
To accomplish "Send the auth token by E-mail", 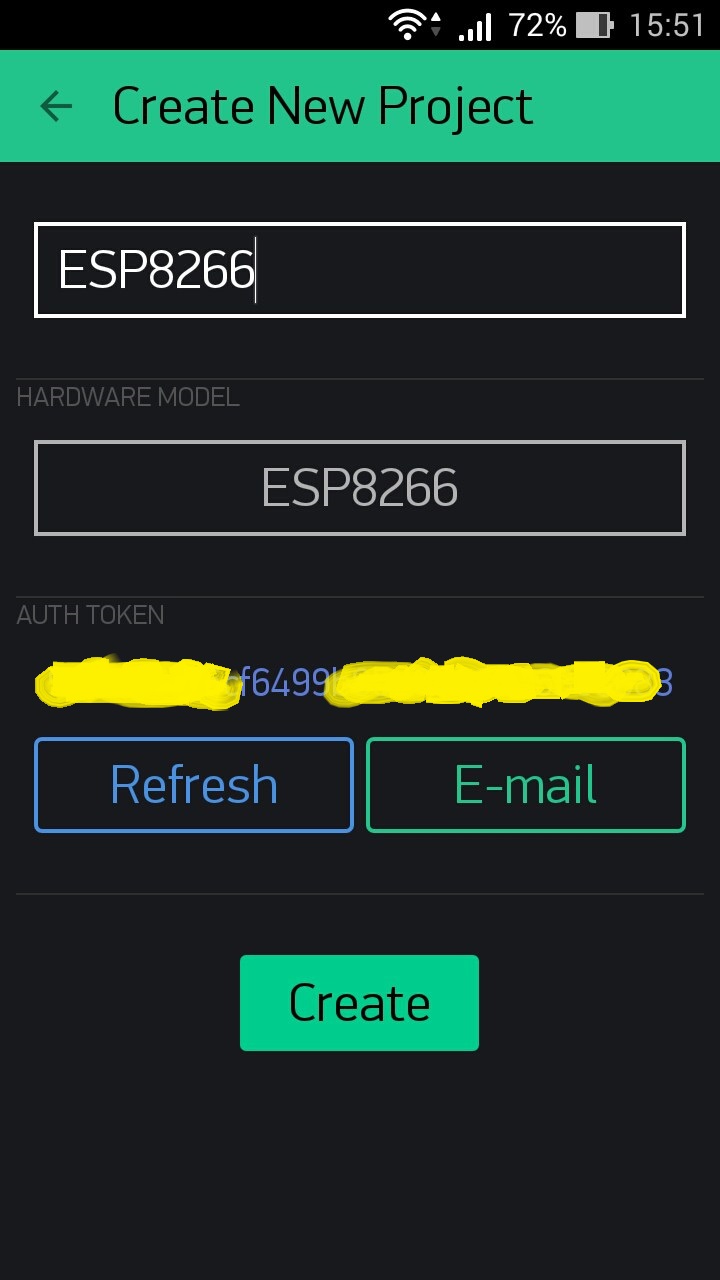I will (526, 785).
